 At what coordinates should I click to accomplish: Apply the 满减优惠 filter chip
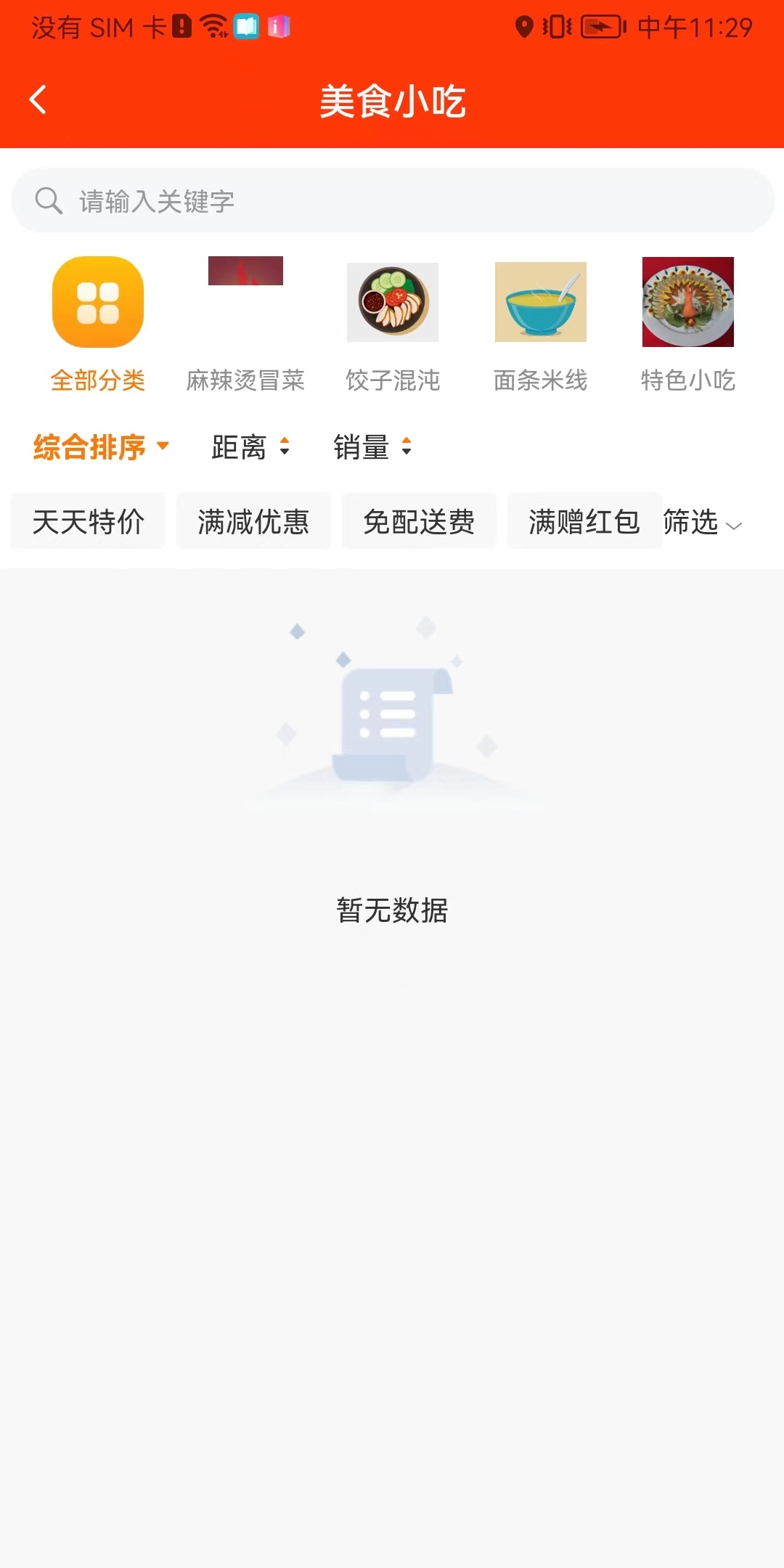[x=253, y=521]
